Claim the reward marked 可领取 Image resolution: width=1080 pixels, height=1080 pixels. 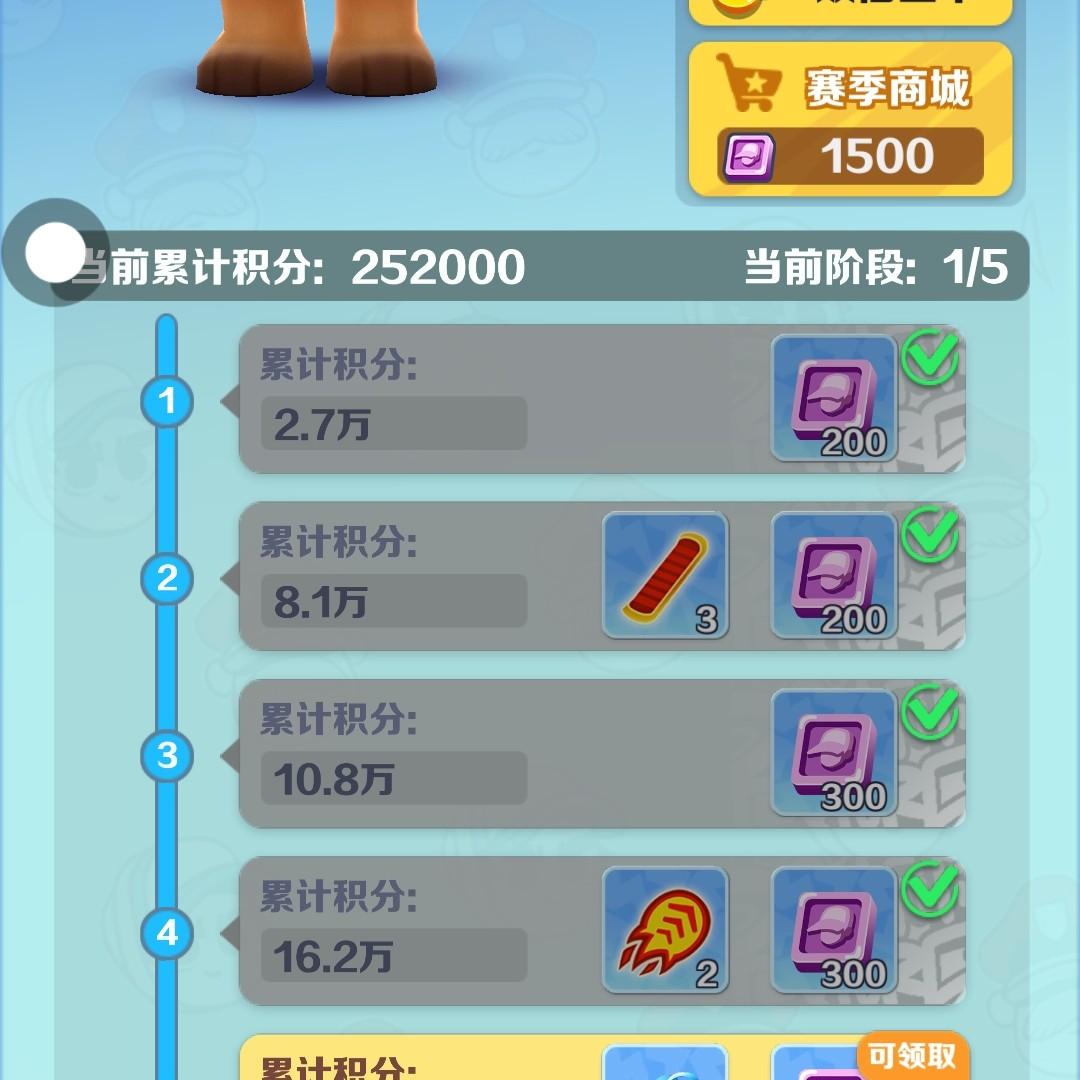(912, 1055)
